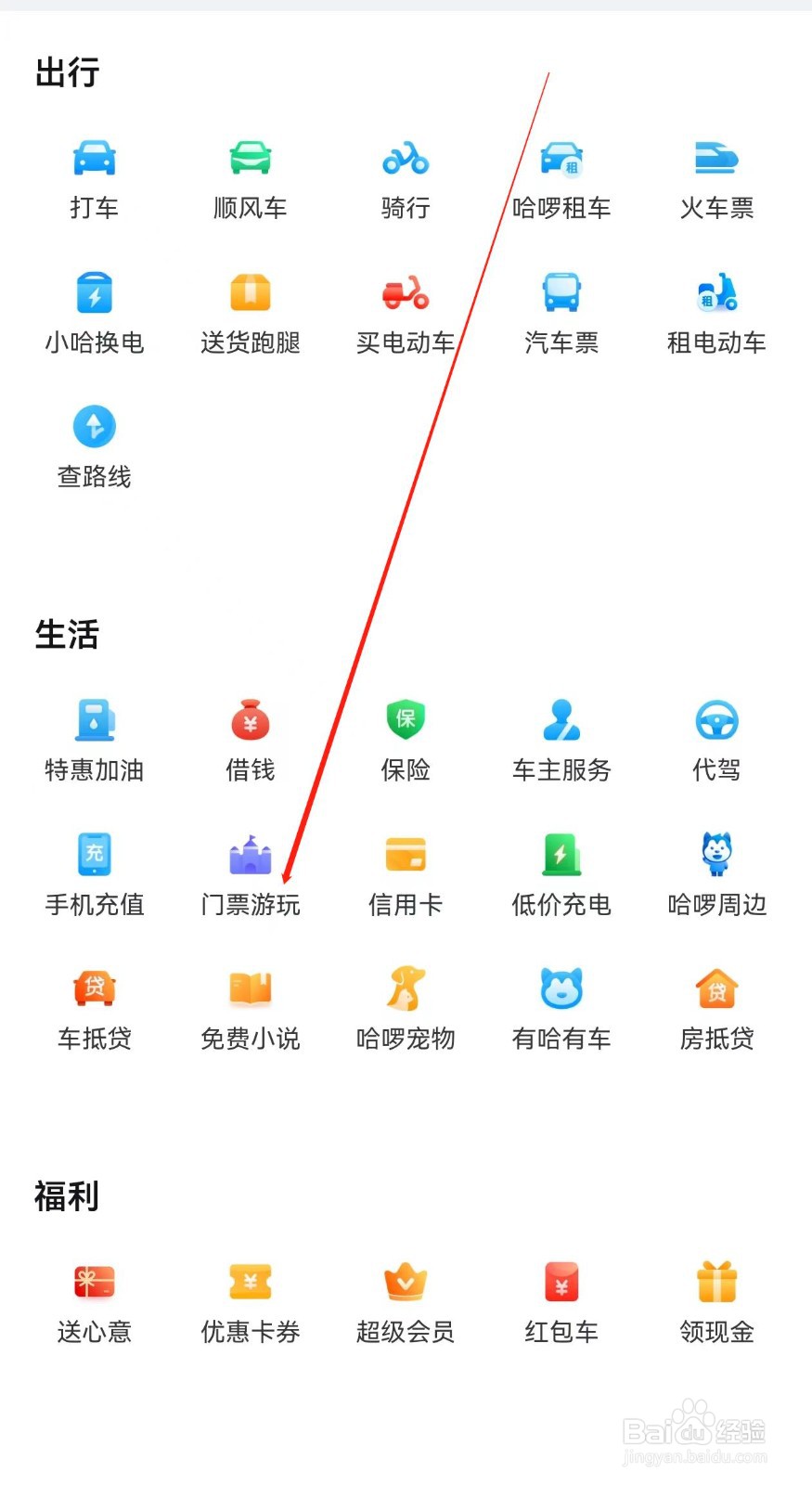Select the 小哈换电 battery swap icon
812x1485 pixels.
(x=94, y=311)
